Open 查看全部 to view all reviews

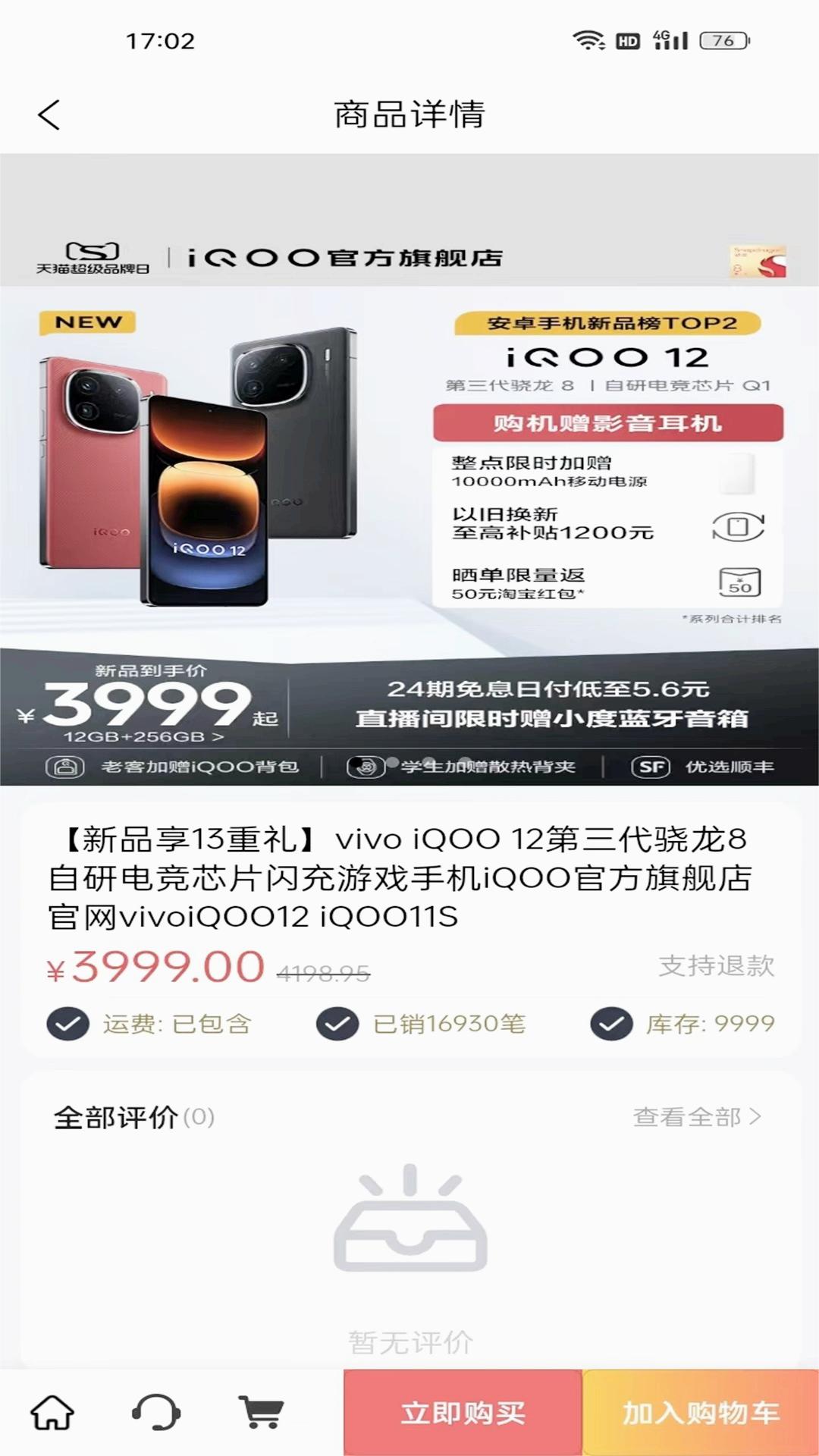(x=696, y=1117)
